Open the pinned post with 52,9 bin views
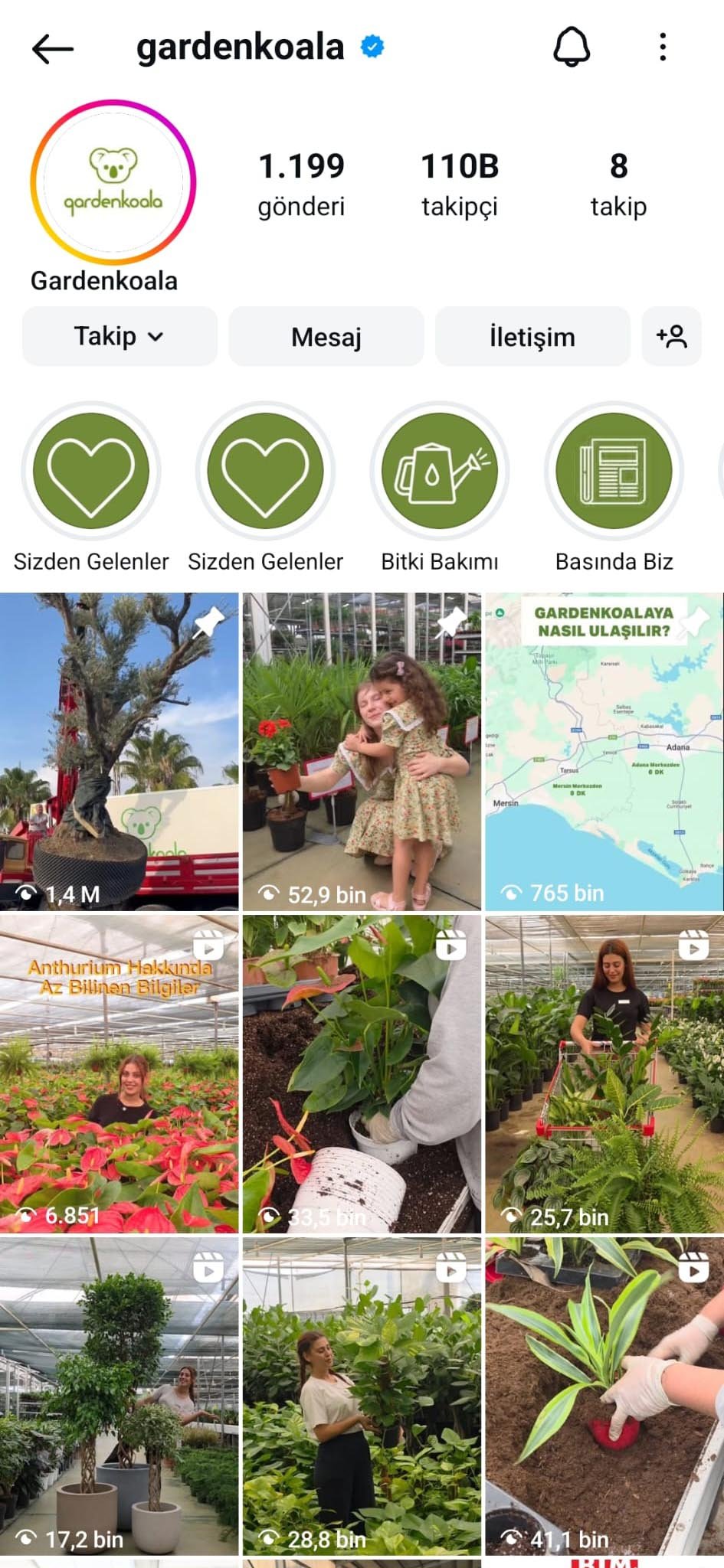The image size is (724, 1568). [x=362, y=752]
